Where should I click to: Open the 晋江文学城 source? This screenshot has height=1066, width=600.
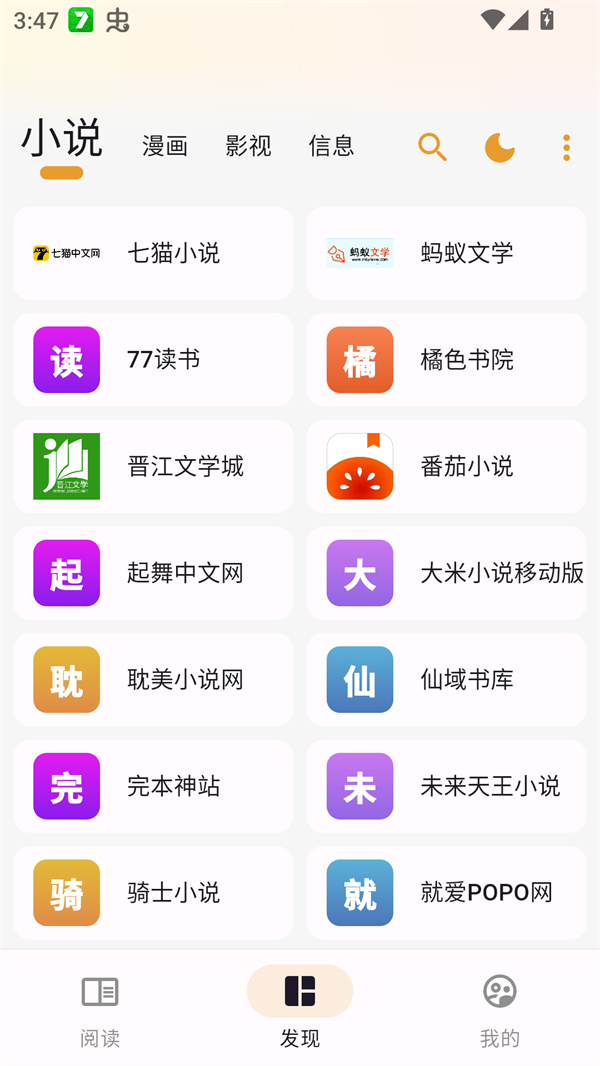pos(153,466)
